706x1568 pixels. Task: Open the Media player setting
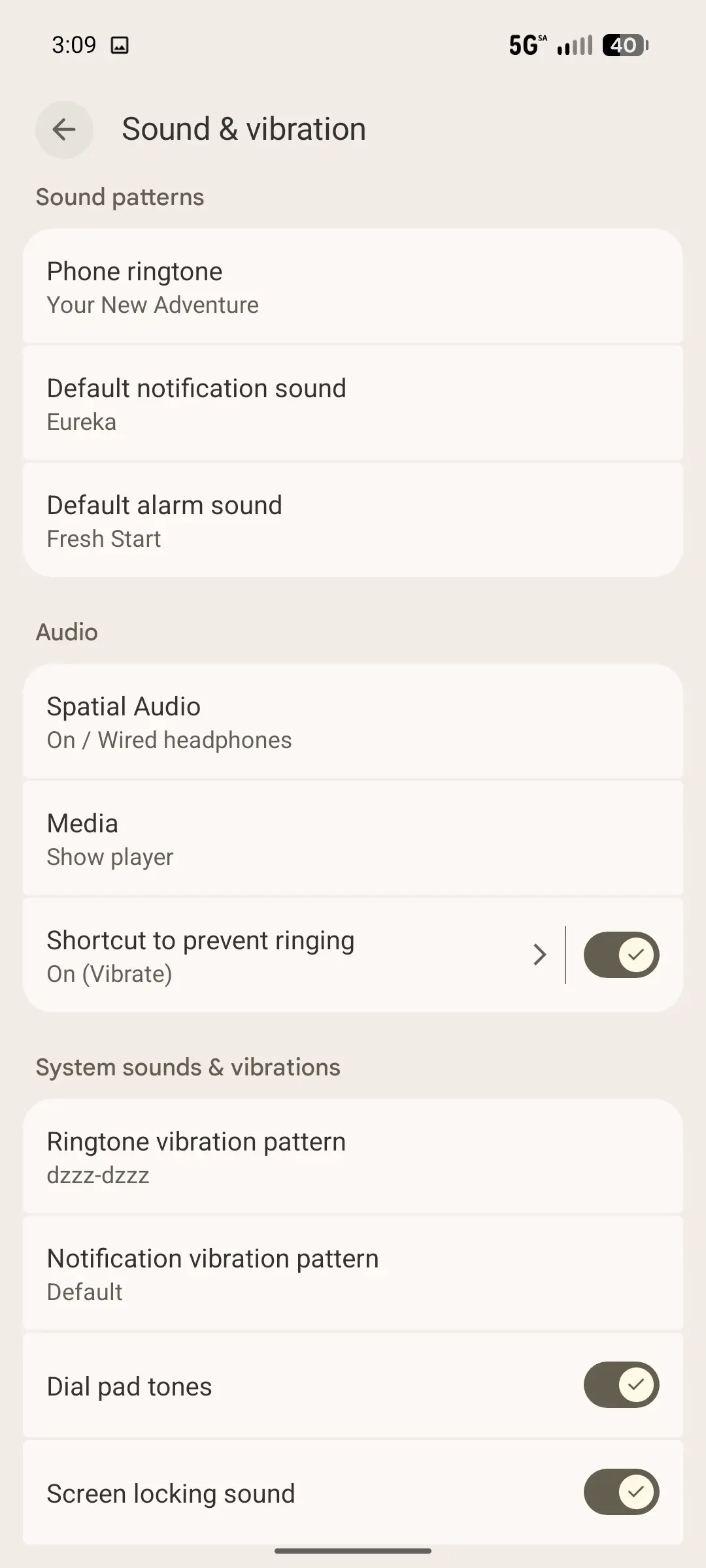pos(353,839)
